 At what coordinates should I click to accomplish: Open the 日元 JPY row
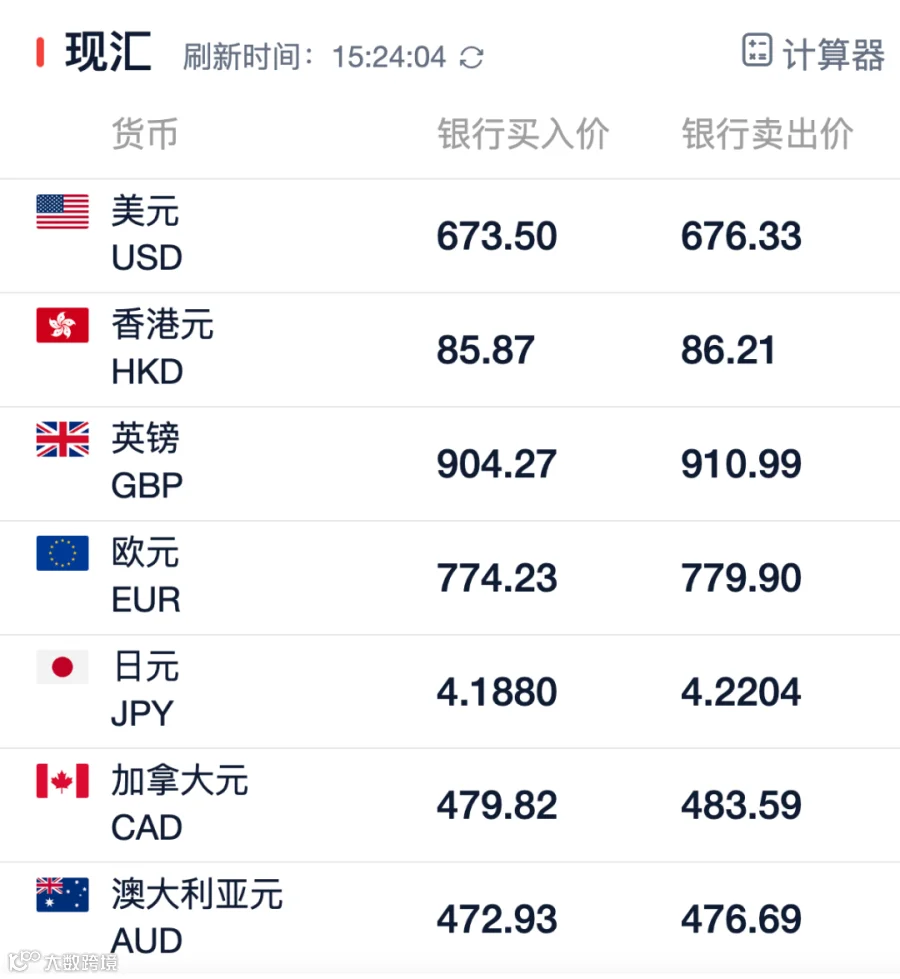pyautogui.click(x=450, y=692)
